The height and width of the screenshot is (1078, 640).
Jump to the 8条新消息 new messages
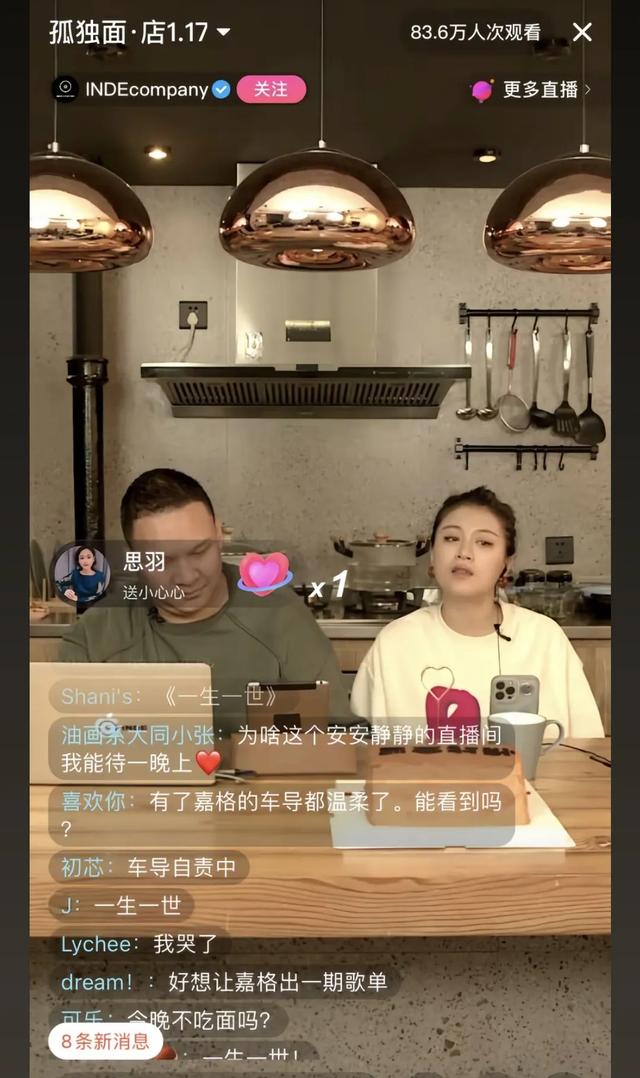coord(105,1041)
